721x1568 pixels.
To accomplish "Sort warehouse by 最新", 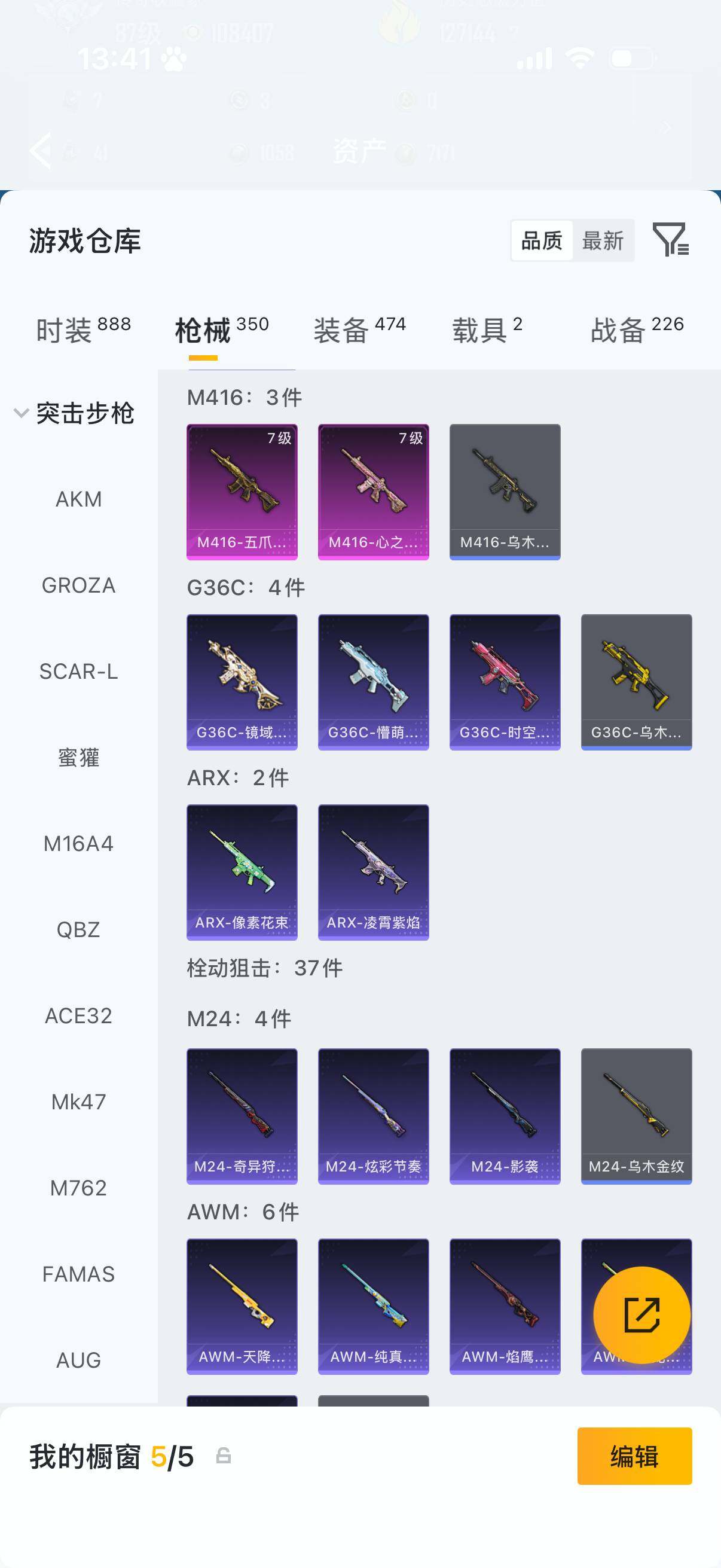I will (x=603, y=241).
